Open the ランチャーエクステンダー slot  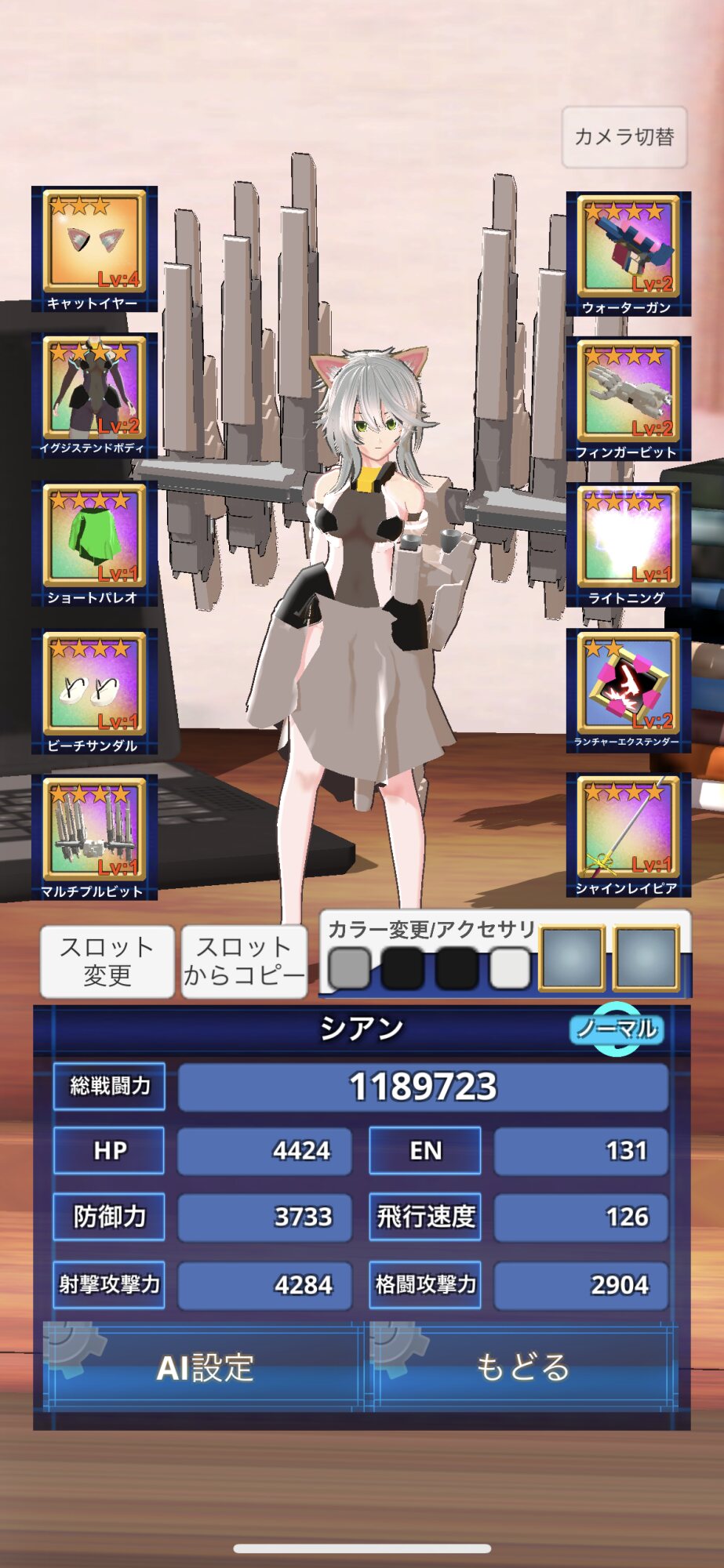(628, 691)
